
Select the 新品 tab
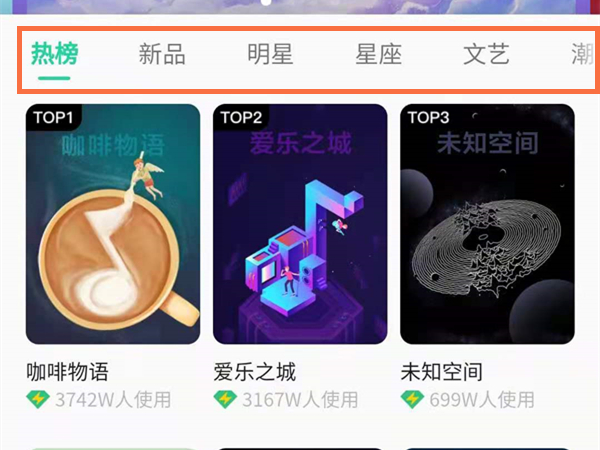[162, 55]
